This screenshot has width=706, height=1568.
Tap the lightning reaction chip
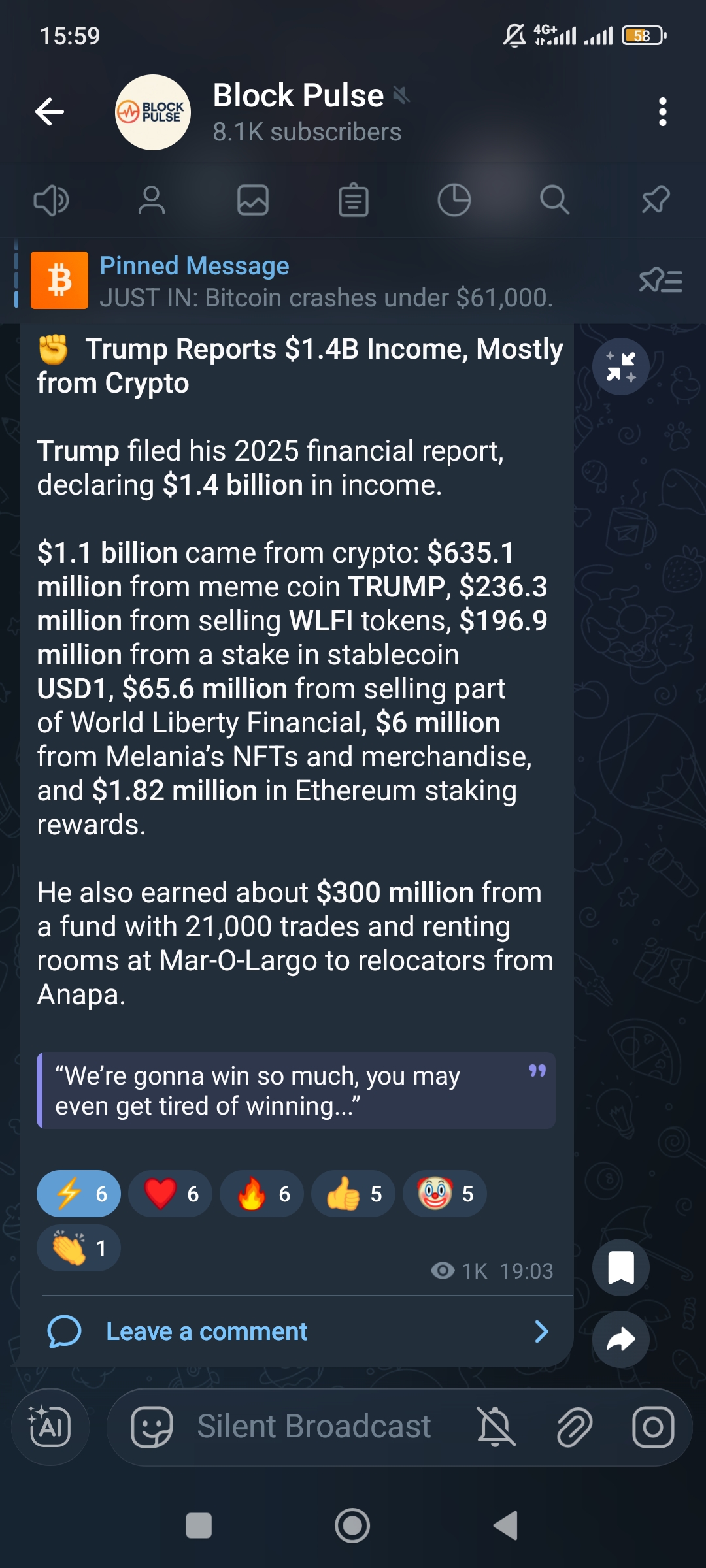(78, 1194)
